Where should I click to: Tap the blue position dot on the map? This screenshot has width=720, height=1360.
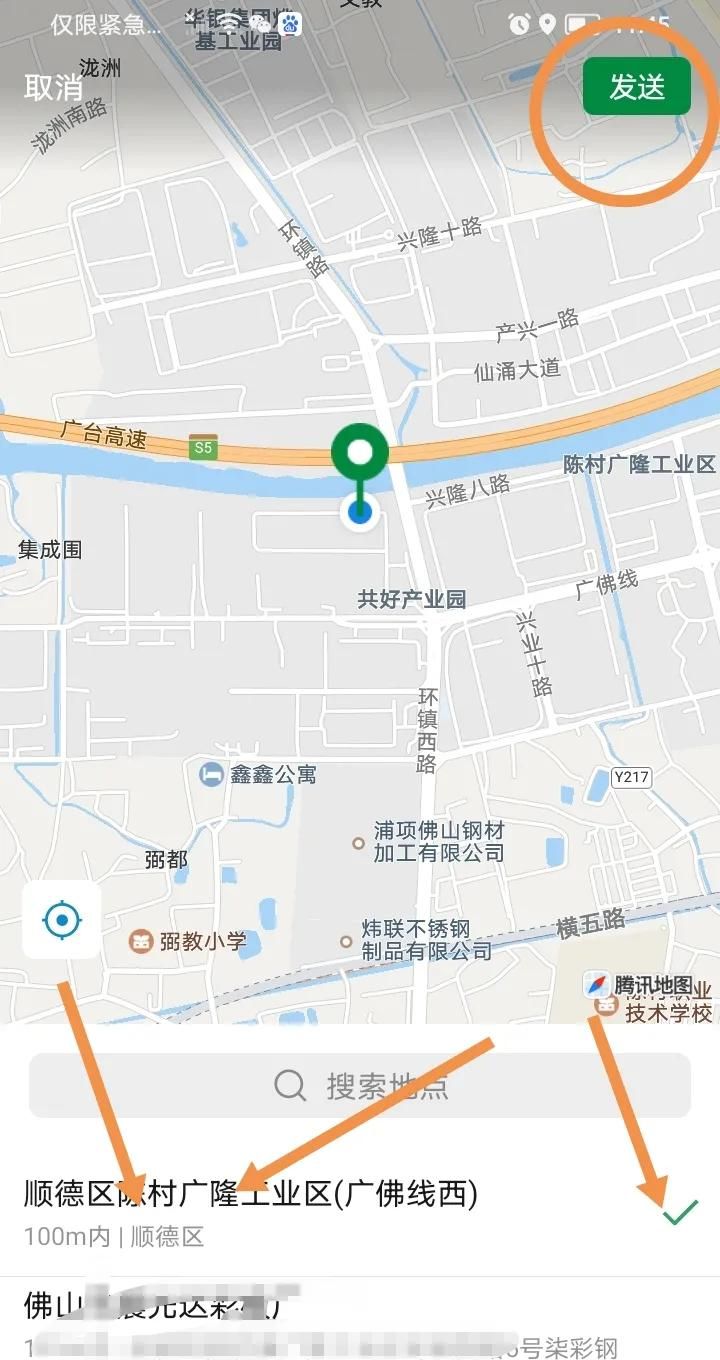pyautogui.click(x=359, y=511)
